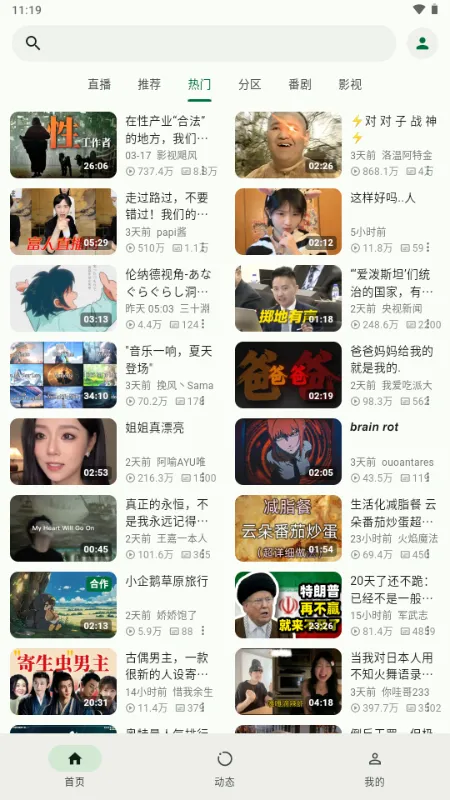The width and height of the screenshot is (450, 800).
Task: Play the video titled 姐姐真漂亮
Action: coord(112,452)
